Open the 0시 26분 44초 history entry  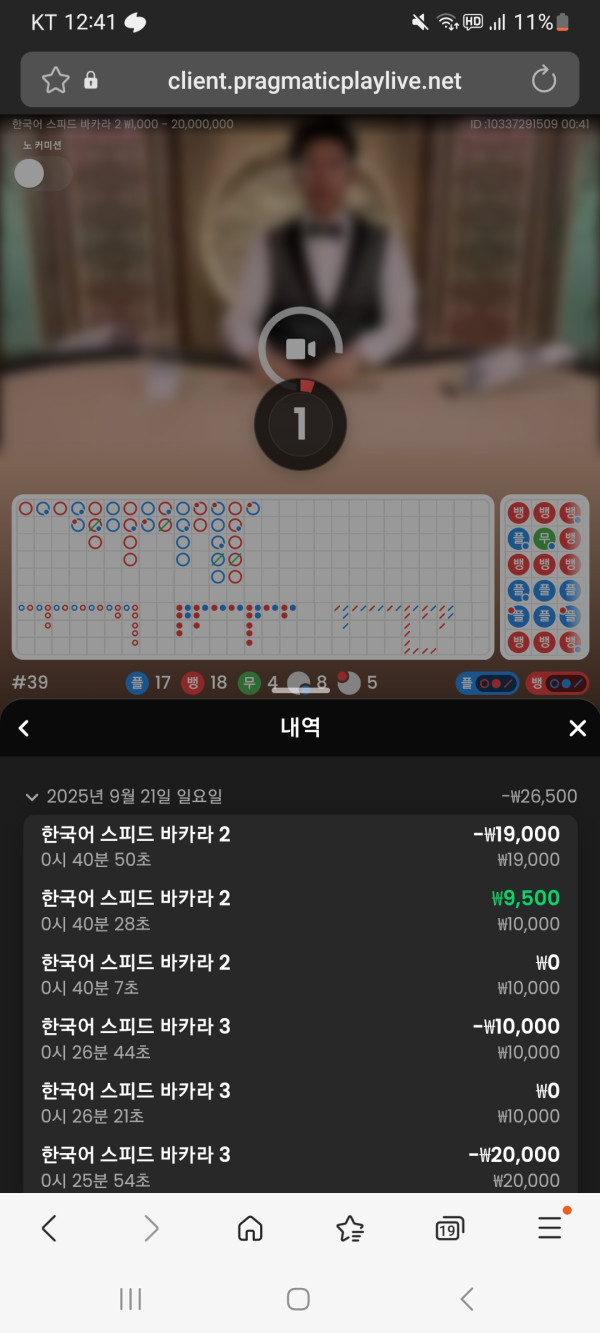click(x=300, y=1038)
